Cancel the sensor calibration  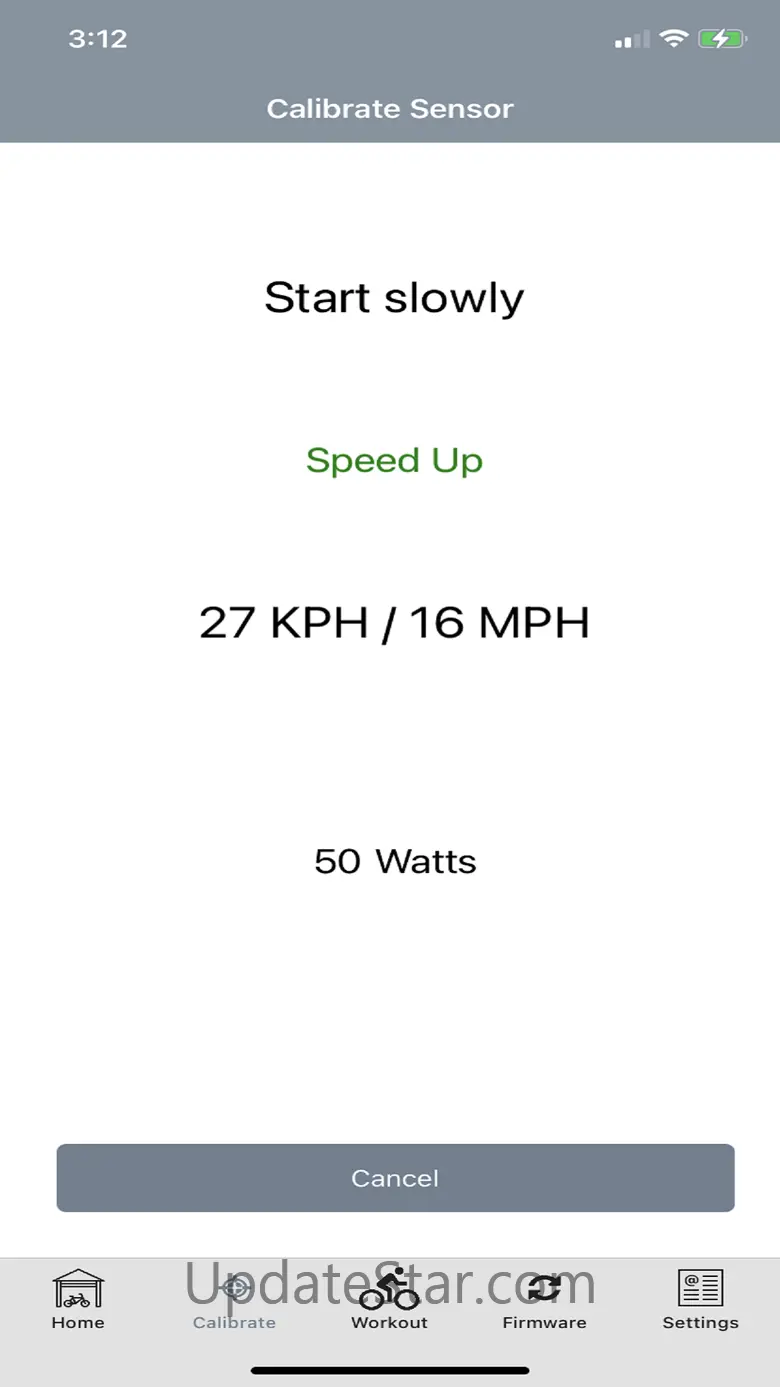click(395, 1178)
